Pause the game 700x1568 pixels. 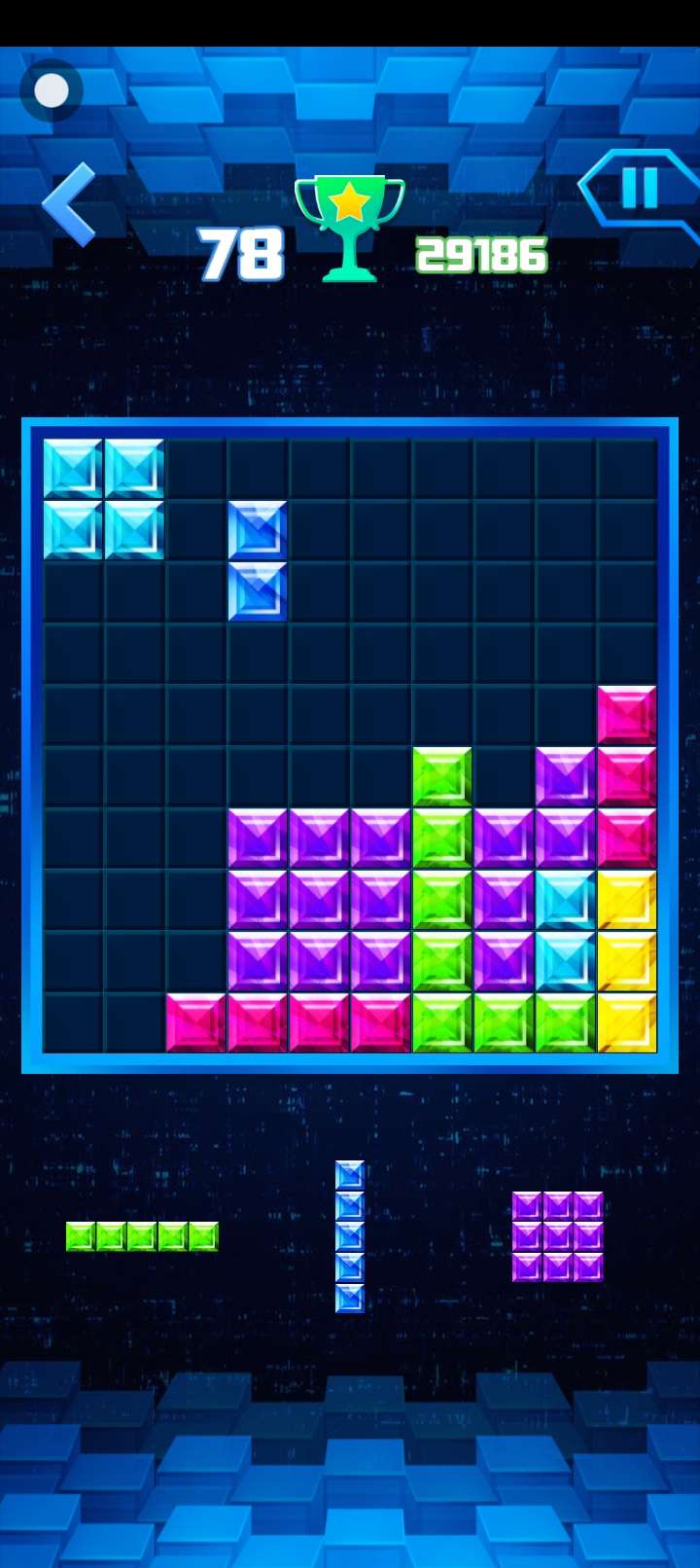(640, 188)
